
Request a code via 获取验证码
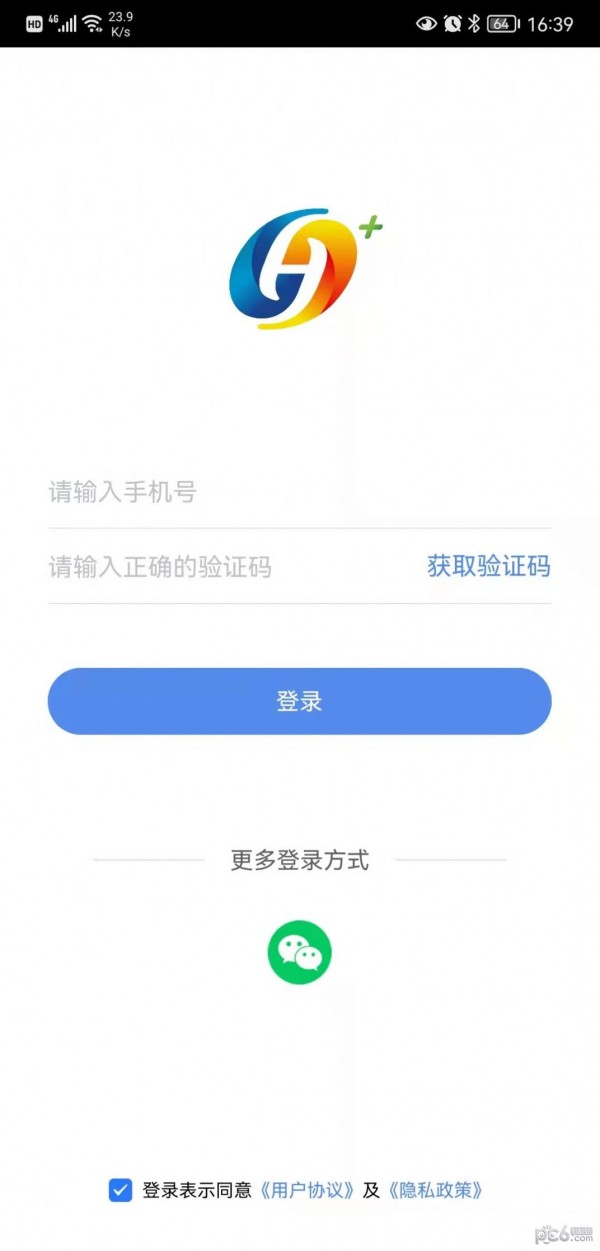pos(489,566)
